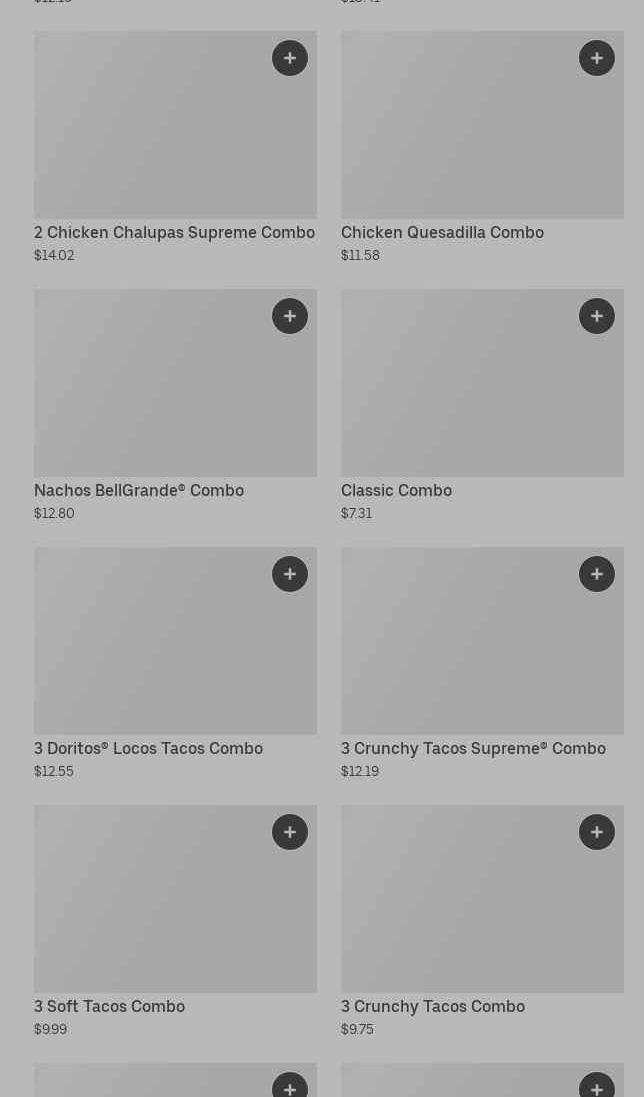This screenshot has height=1097, width=644.
Task: Add 3 Doritos Locos Tacos Combo to cart
Action: coord(290,574)
